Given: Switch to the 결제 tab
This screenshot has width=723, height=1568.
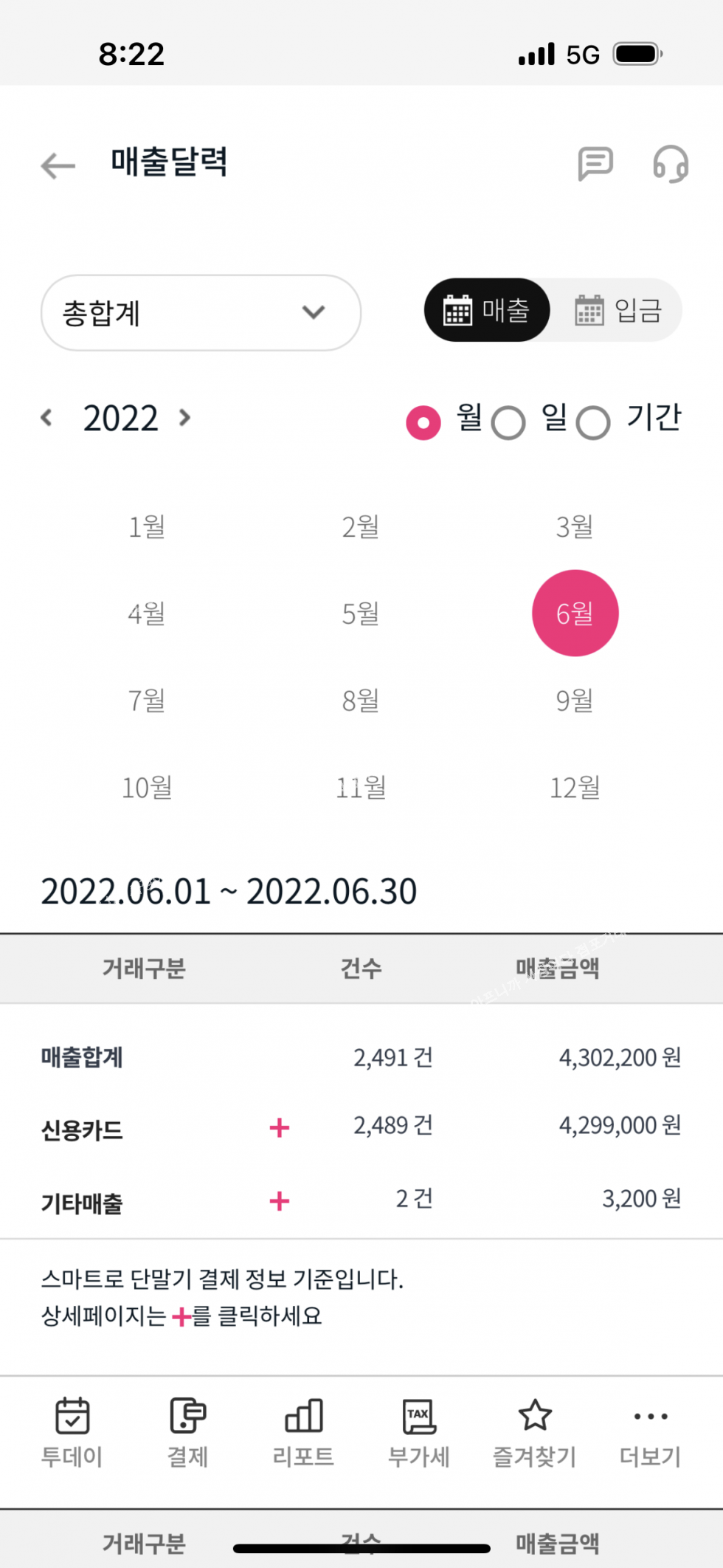Looking at the screenshot, I should tap(187, 1432).
